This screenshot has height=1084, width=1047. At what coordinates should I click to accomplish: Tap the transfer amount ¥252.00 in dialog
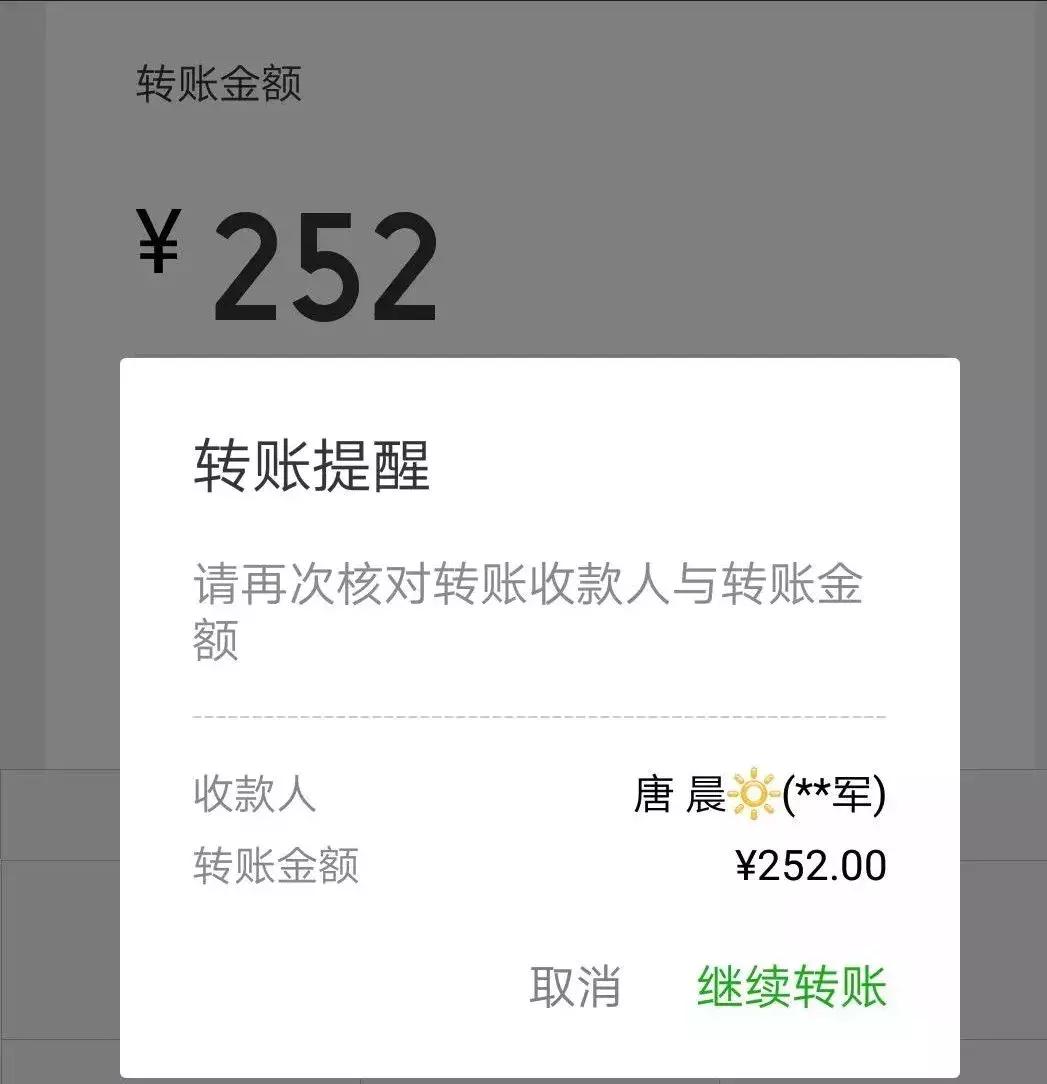[812, 865]
